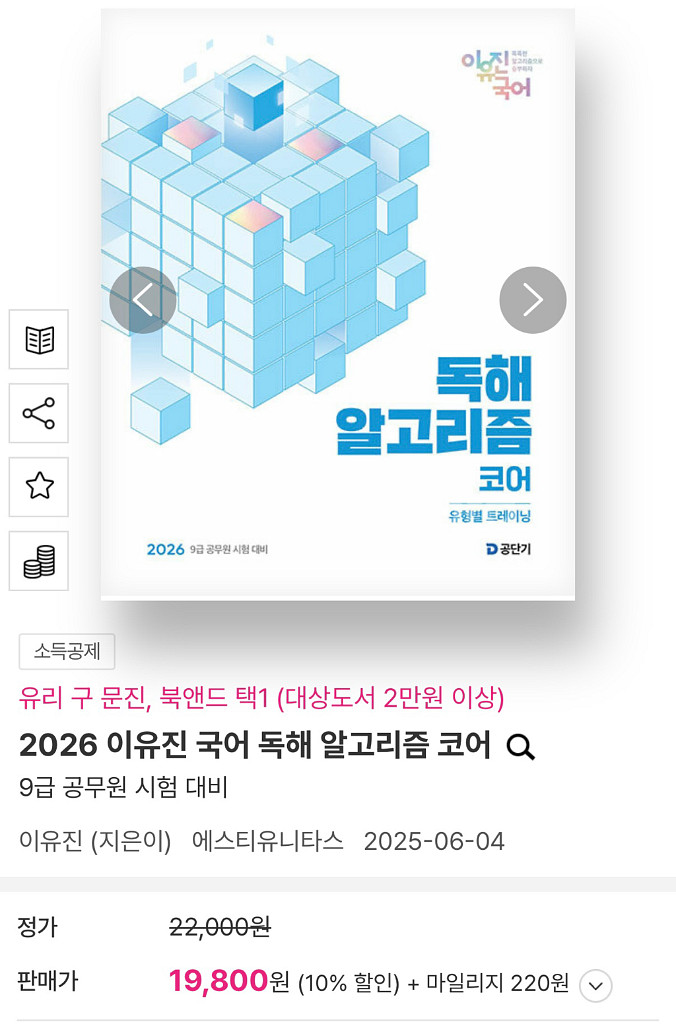Open the coin stack icon
This screenshot has width=676, height=1024.
pyautogui.click(x=39, y=561)
